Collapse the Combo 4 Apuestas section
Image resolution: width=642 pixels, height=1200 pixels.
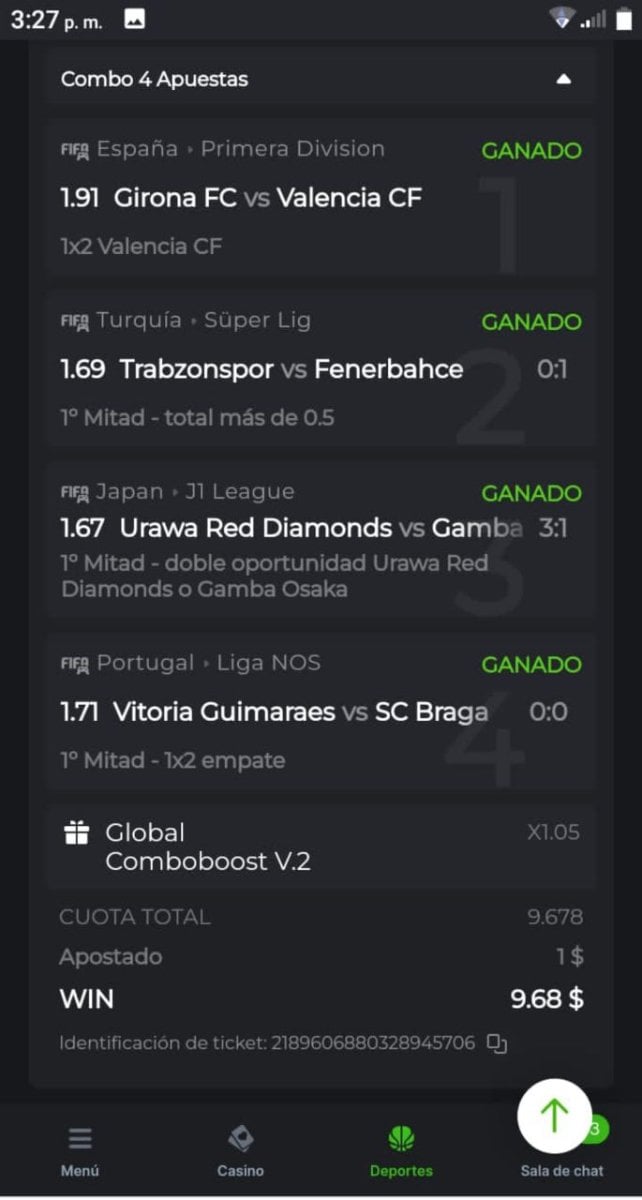(564, 79)
